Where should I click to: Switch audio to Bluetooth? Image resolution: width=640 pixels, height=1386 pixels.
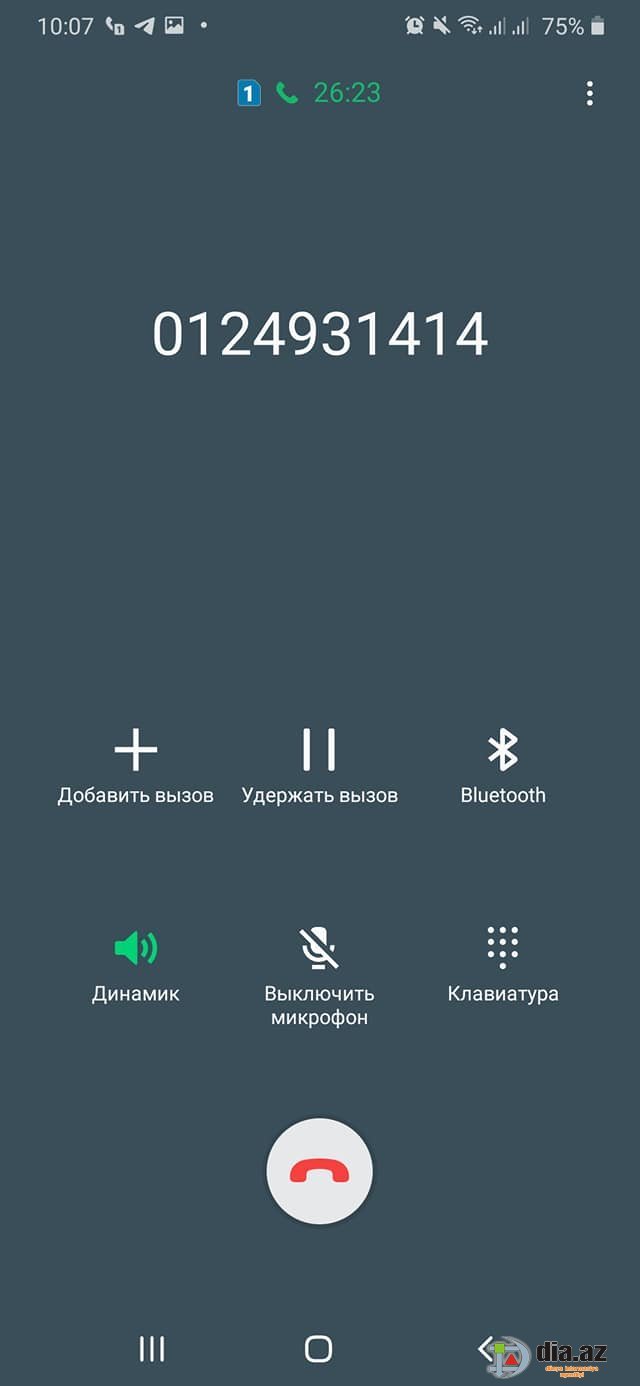click(x=503, y=768)
